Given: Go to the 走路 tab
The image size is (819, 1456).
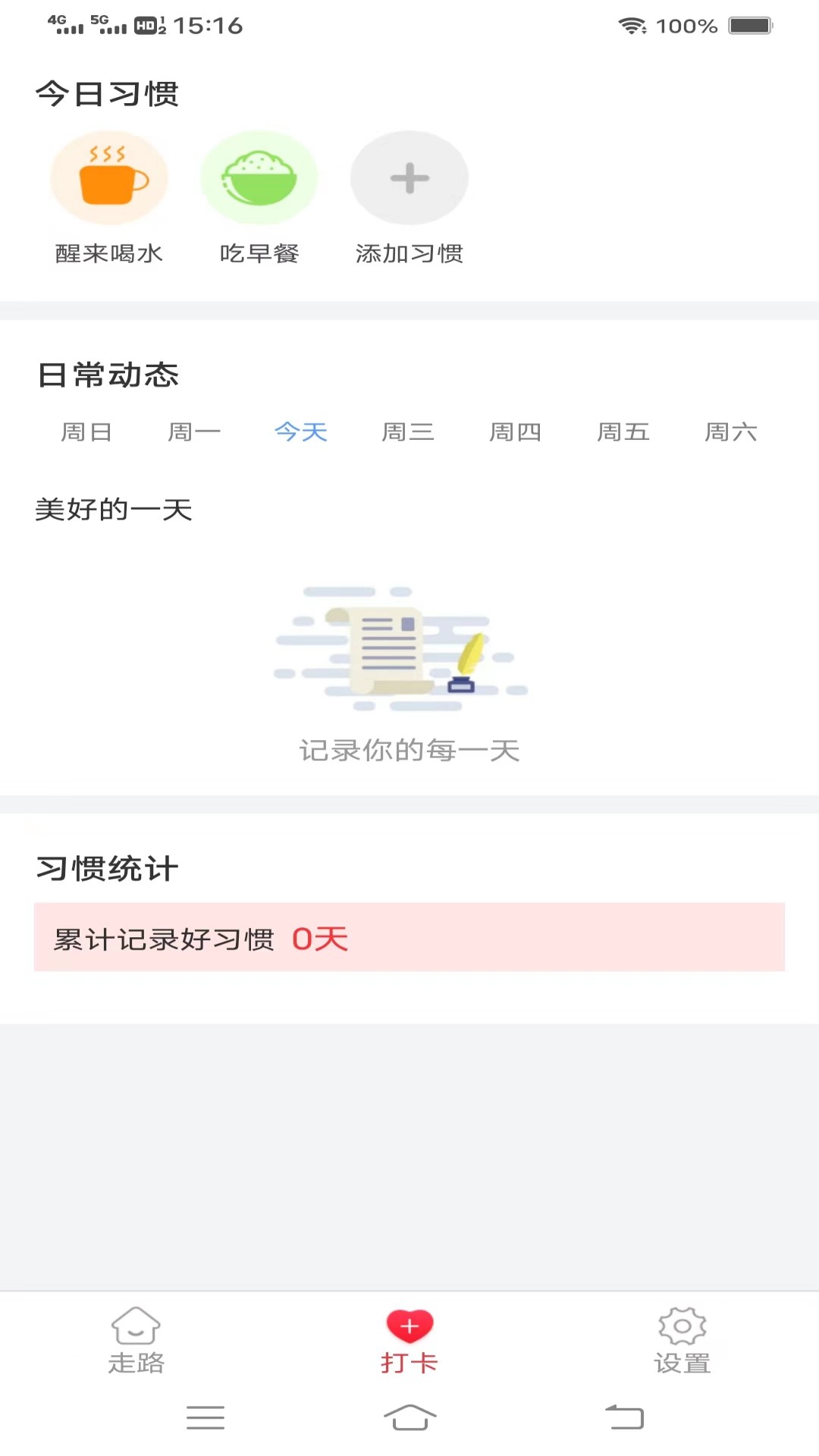Looking at the screenshot, I should click(136, 1341).
